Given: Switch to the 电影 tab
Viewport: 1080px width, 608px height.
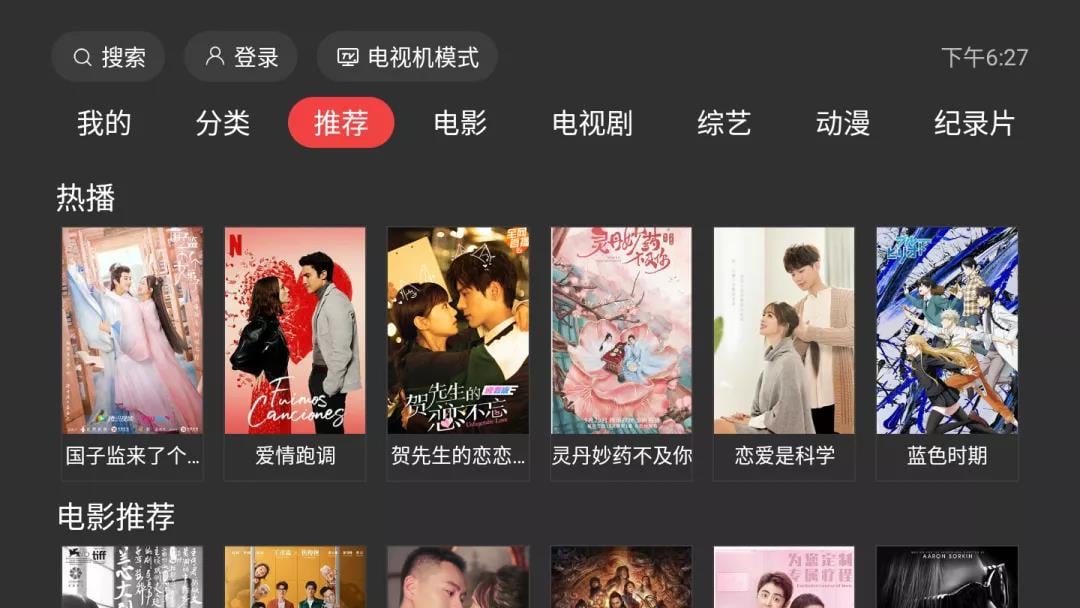Looking at the screenshot, I should point(460,123).
